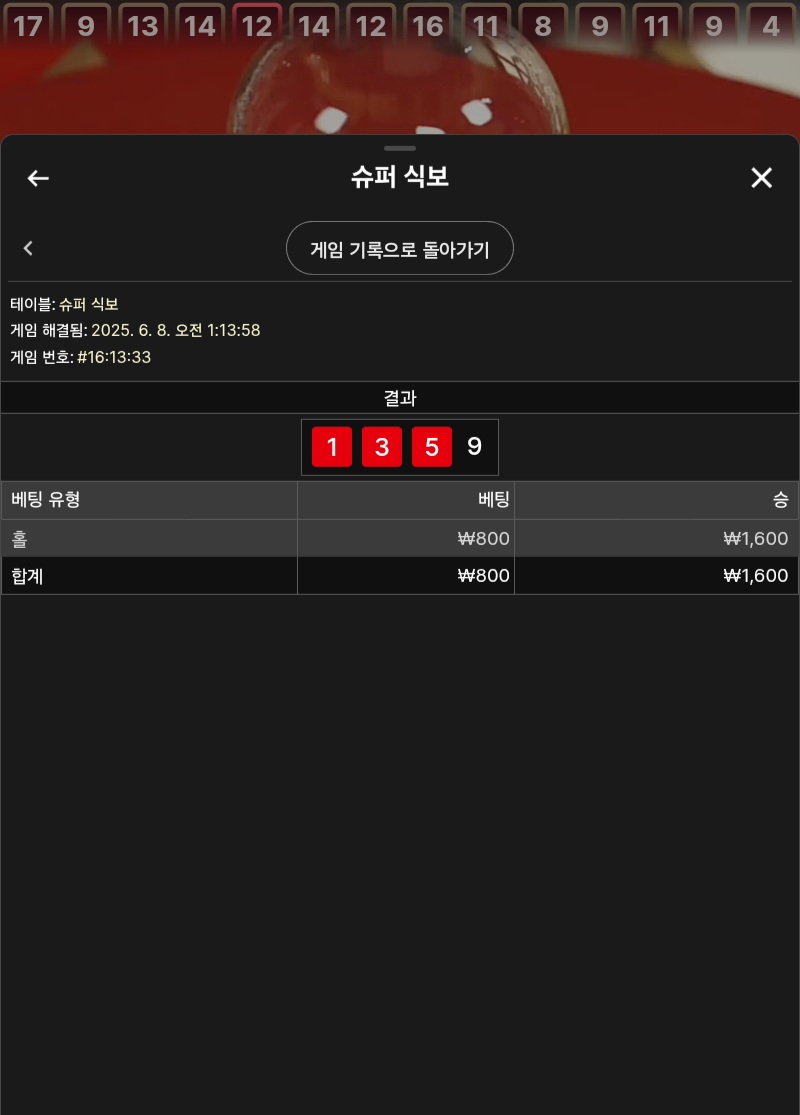Close the 슈퍼 식보 panel
800x1115 pixels.
(761, 178)
